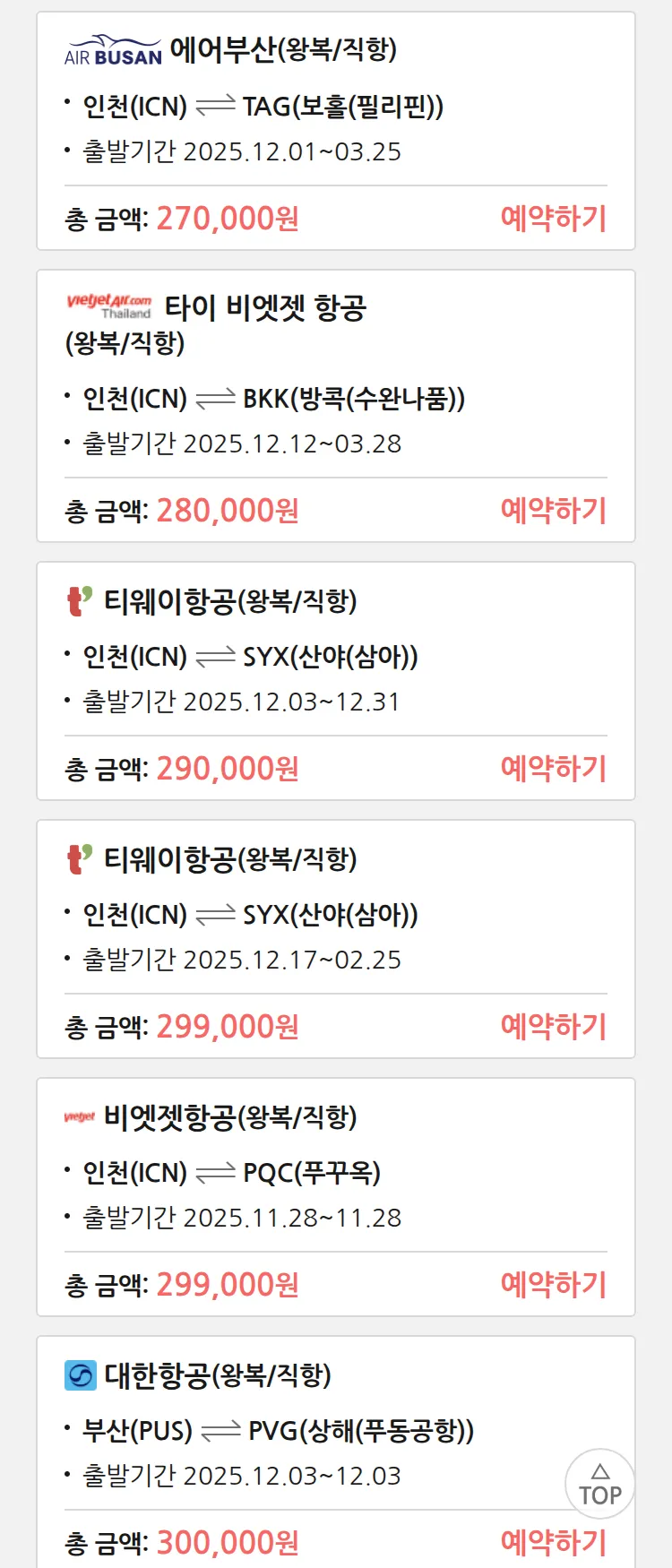Jump back up with the TOP button
The image size is (672, 1568).
pos(599,1484)
